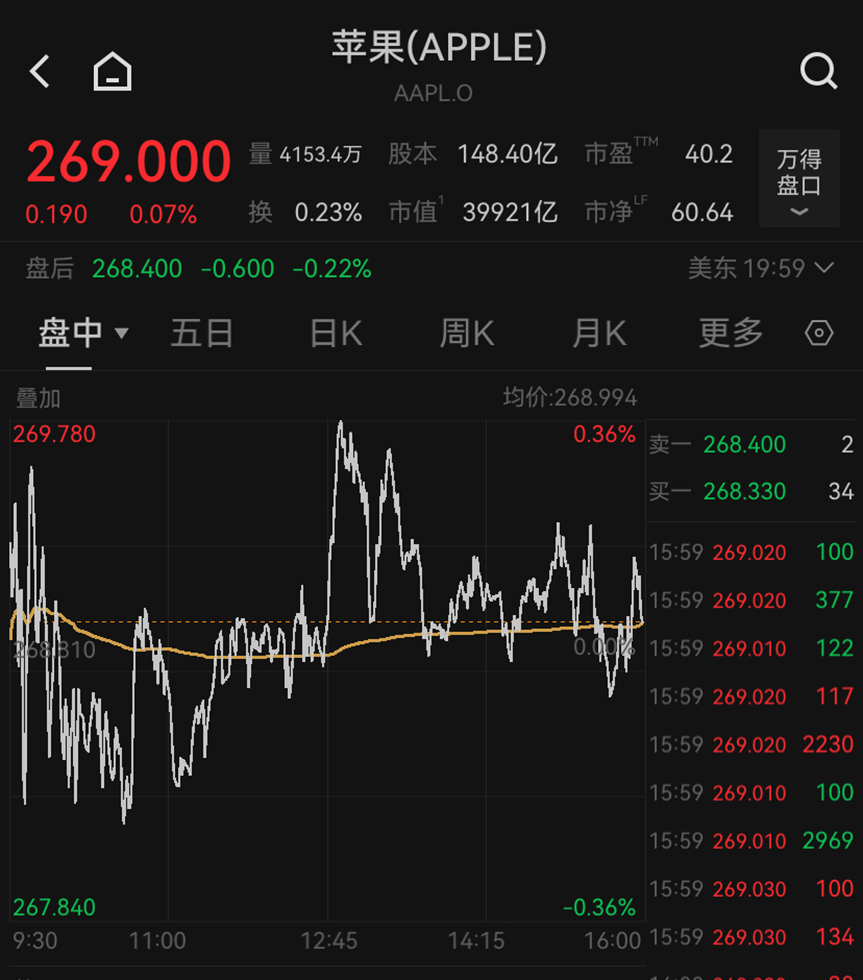Viewport: 863px width, 980px height.
Task: View the 月K chart
Action: (x=599, y=333)
